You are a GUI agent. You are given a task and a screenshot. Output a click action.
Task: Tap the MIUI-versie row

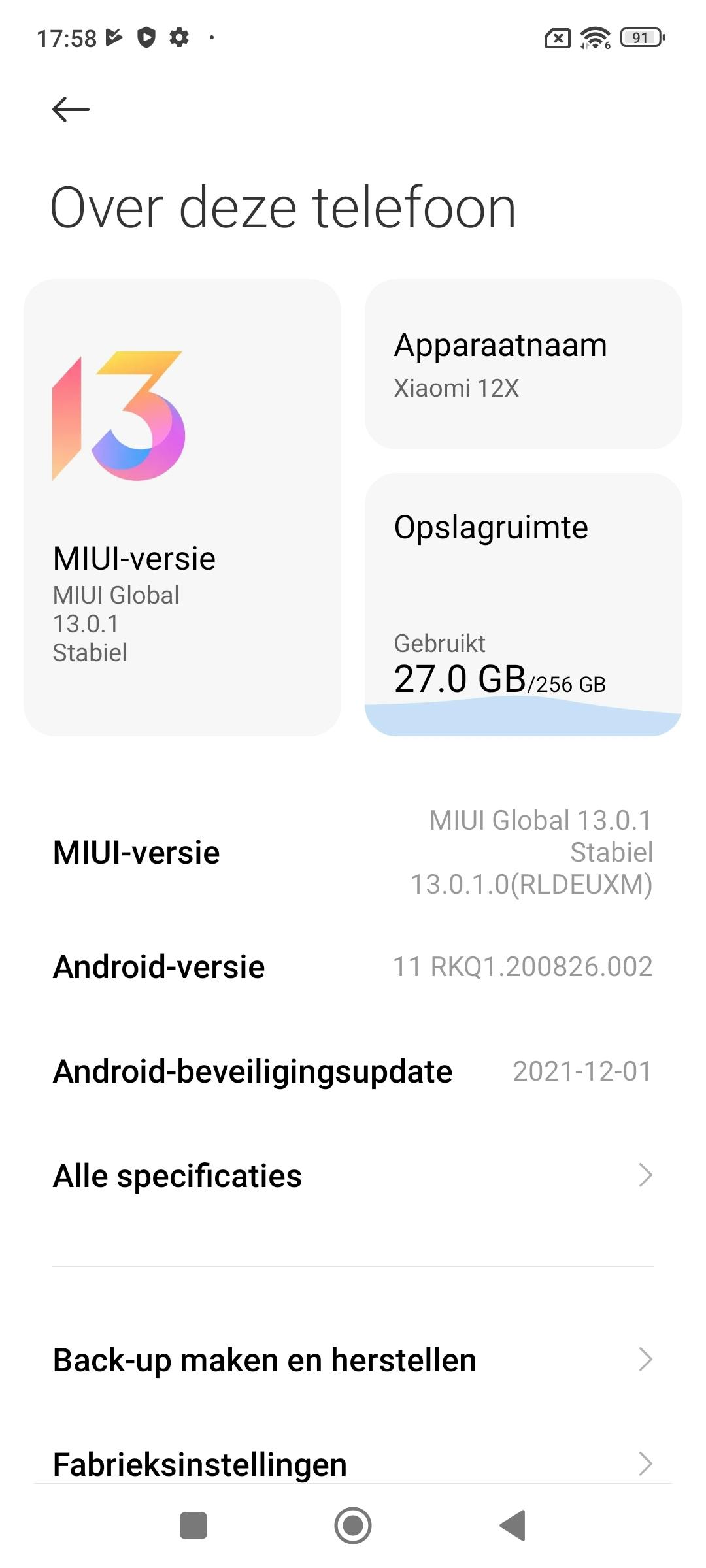pyautogui.click(x=353, y=852)
